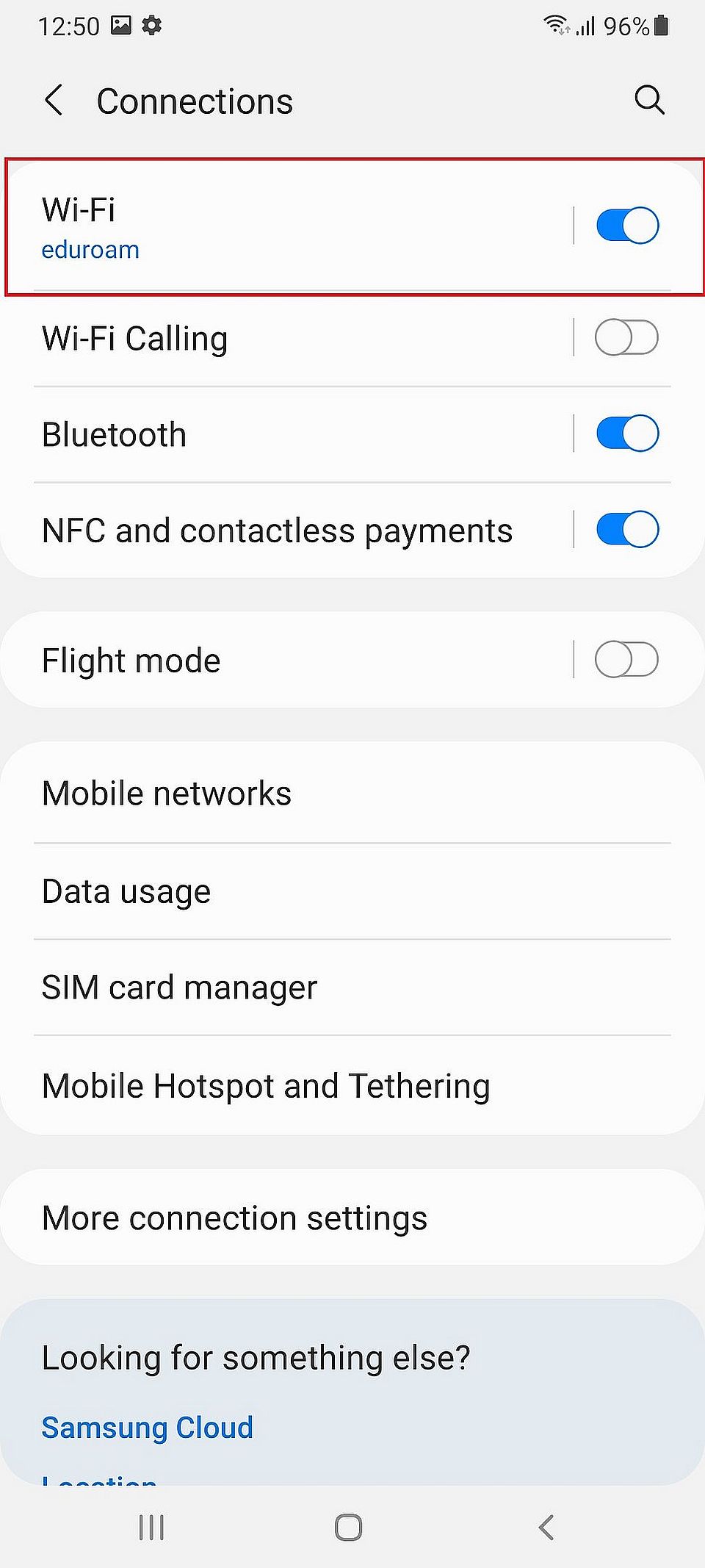The height and width of the screenshot is (1568, 705).
Task: Go back from Connections screen
Action: [54, 101]
